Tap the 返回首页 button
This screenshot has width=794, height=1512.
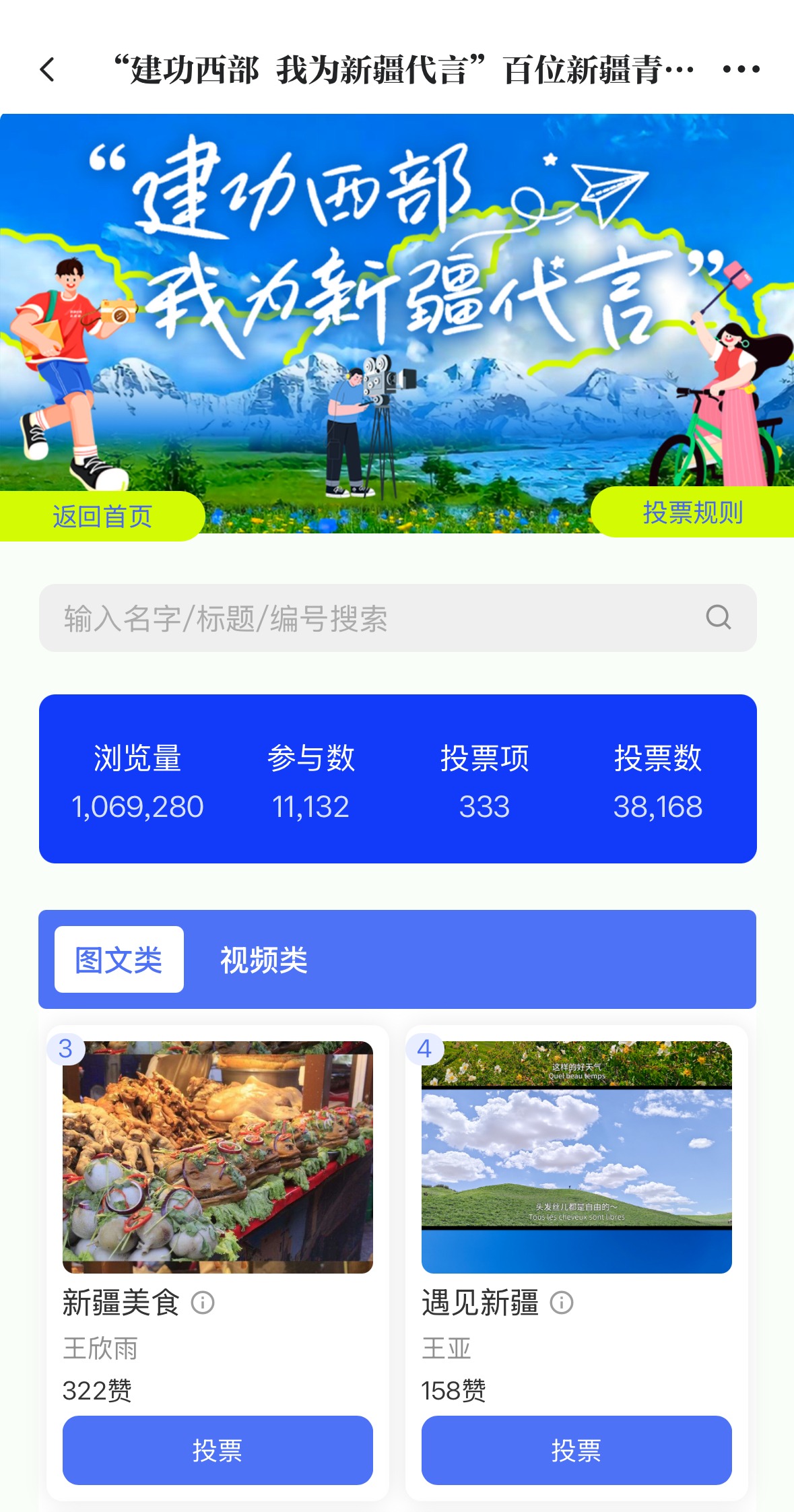102,517
